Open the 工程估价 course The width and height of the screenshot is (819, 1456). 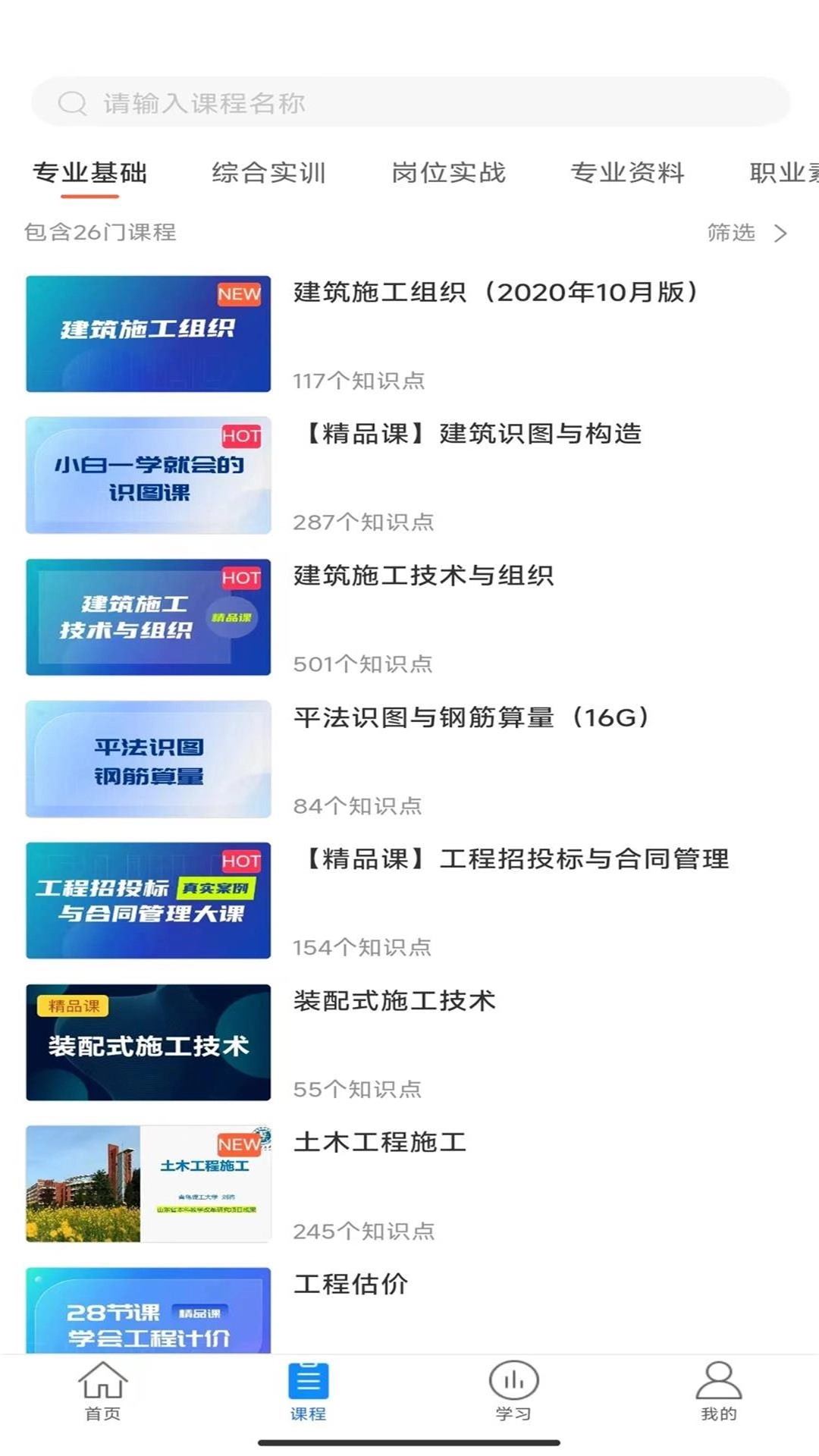tap(351, 1285)
